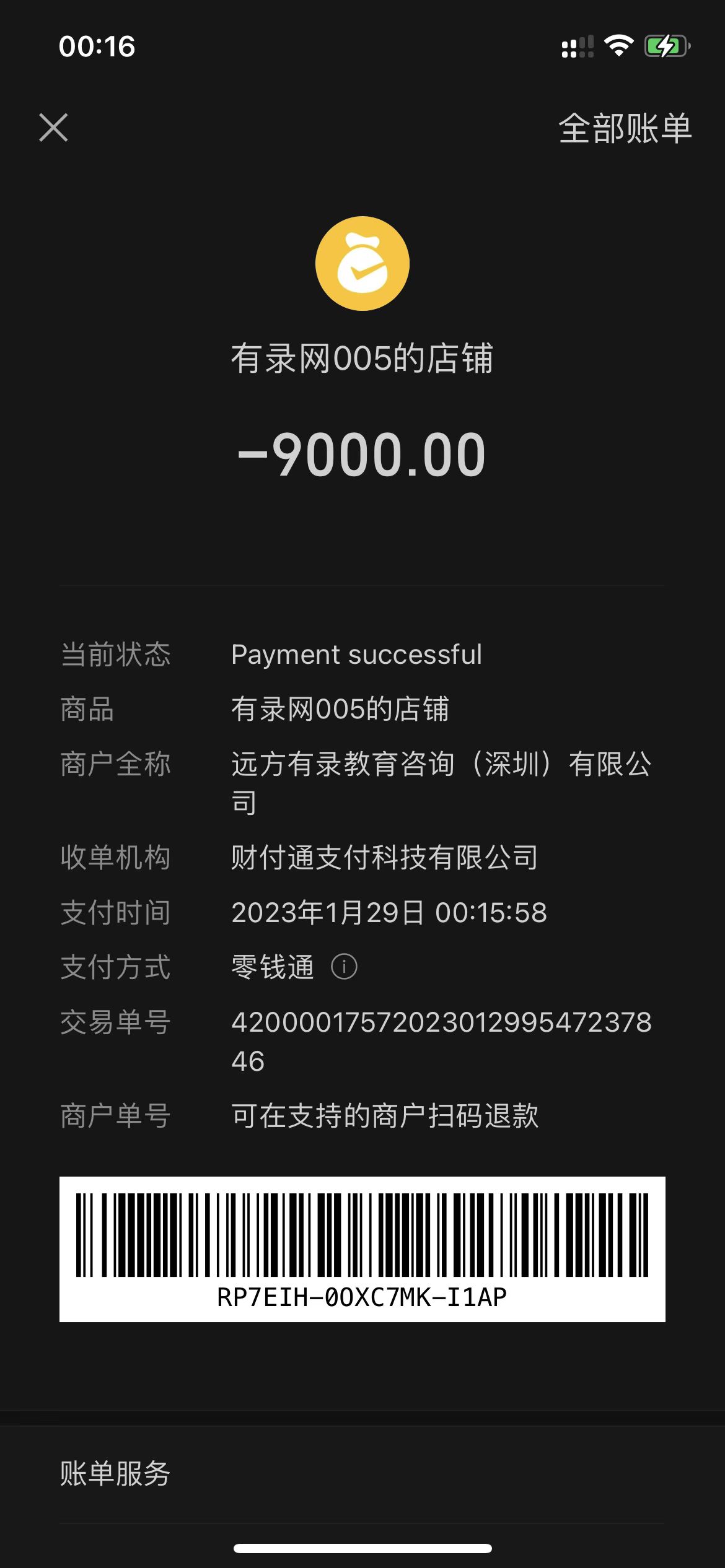This screenshot has width=725, height=1568.
Task: Close the payment details screen
Action: 53,128
